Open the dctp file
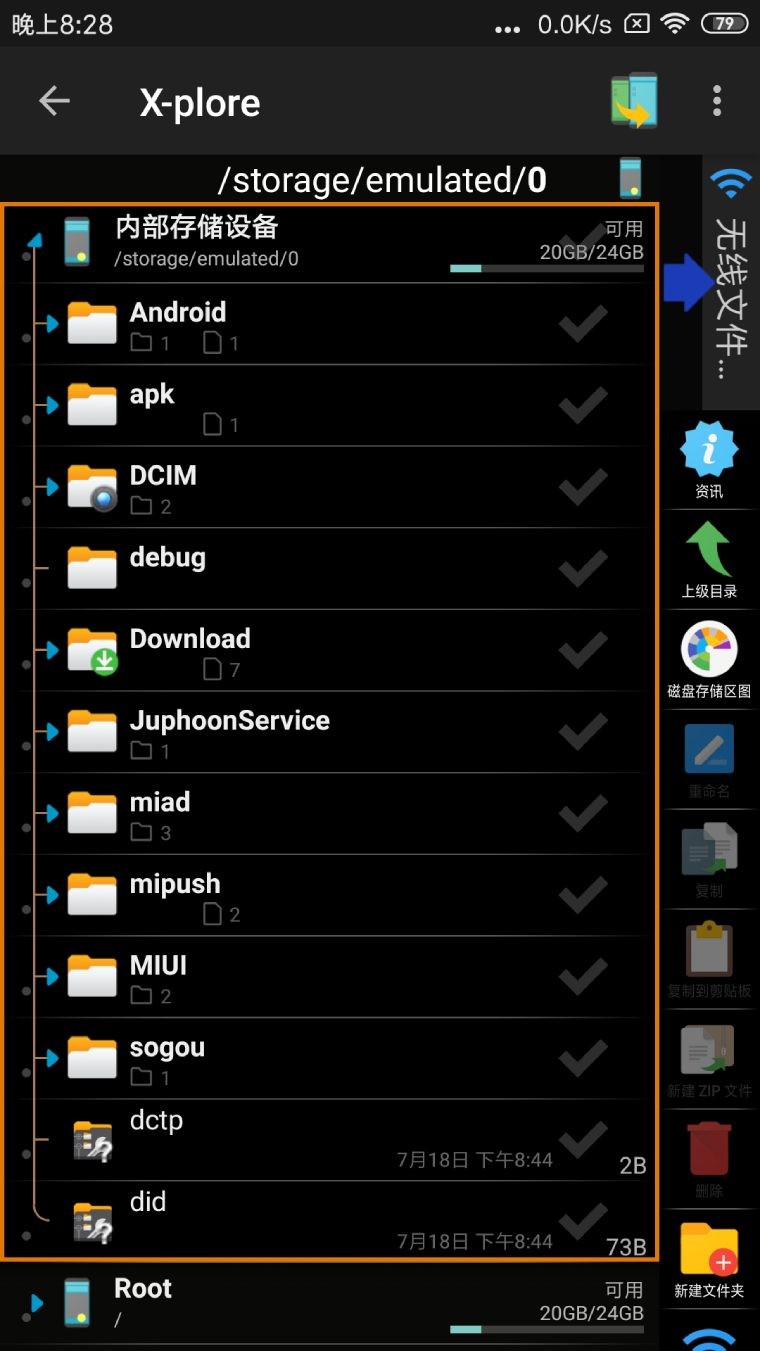The width and height of the screenshot is (760, 1351). click(156, 1122)
